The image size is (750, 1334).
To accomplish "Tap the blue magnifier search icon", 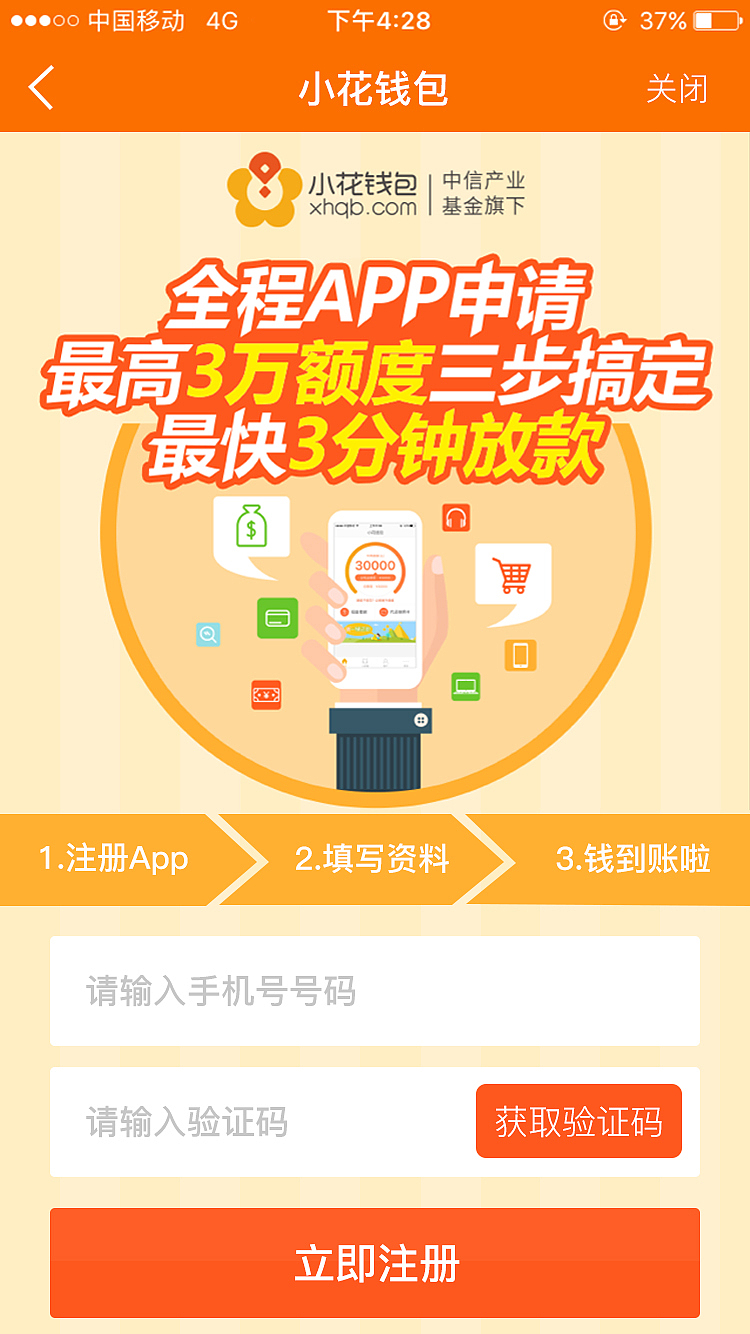I will [x=207, y=636].
